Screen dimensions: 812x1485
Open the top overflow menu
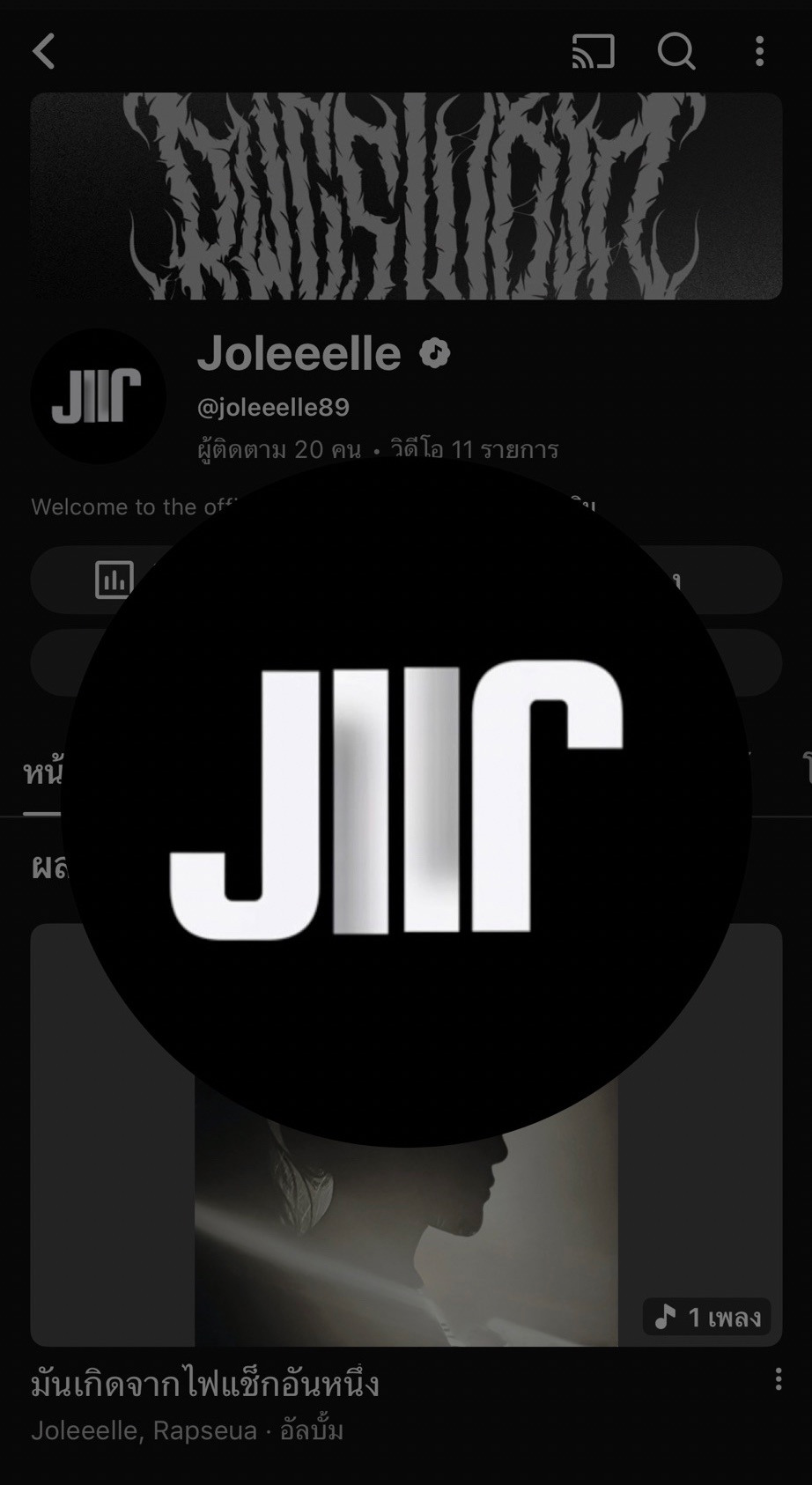(x=759, y=51)
